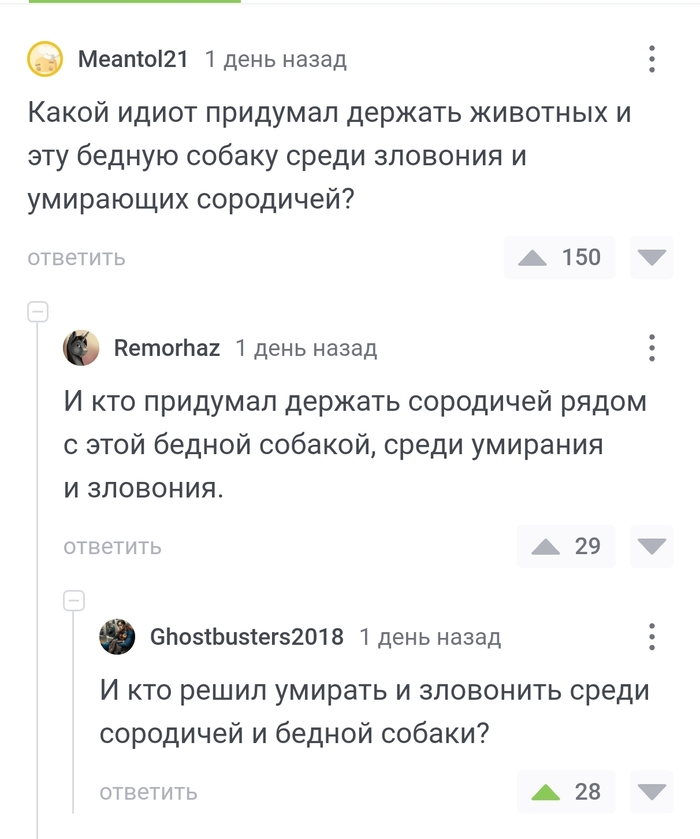This screenshot has height=839, width=700.
Task: Collapse the thread under Meantol21's comment
Action: (x=38, y=312)
